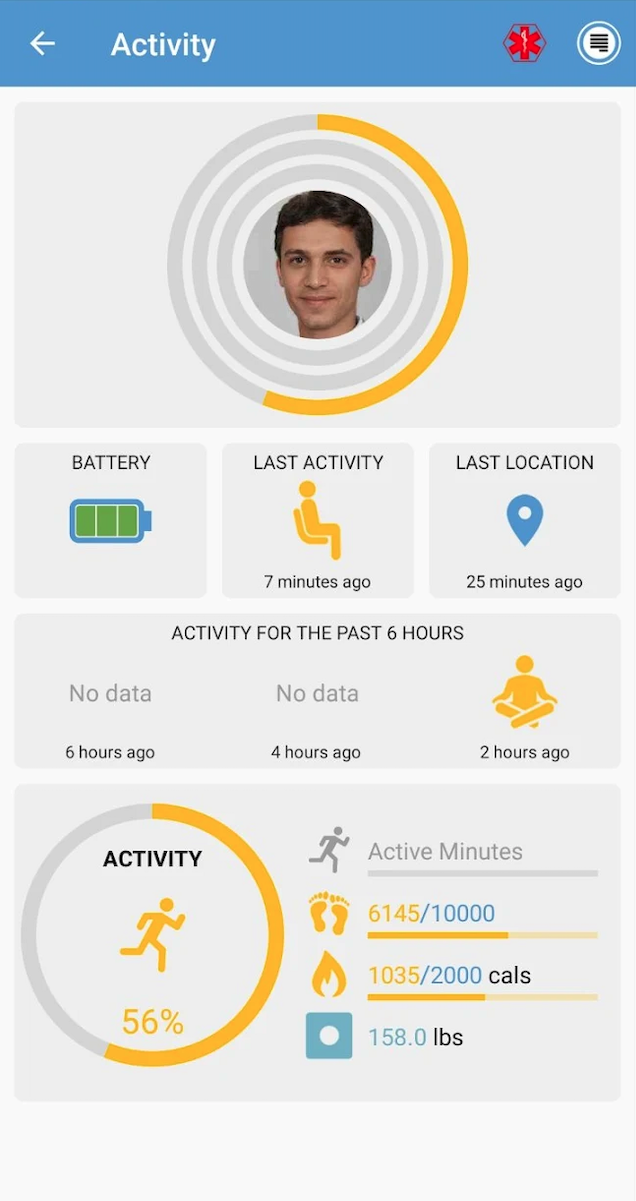Open the Battery card
This screenshot has width=636, height=1201.
point(110,520)
